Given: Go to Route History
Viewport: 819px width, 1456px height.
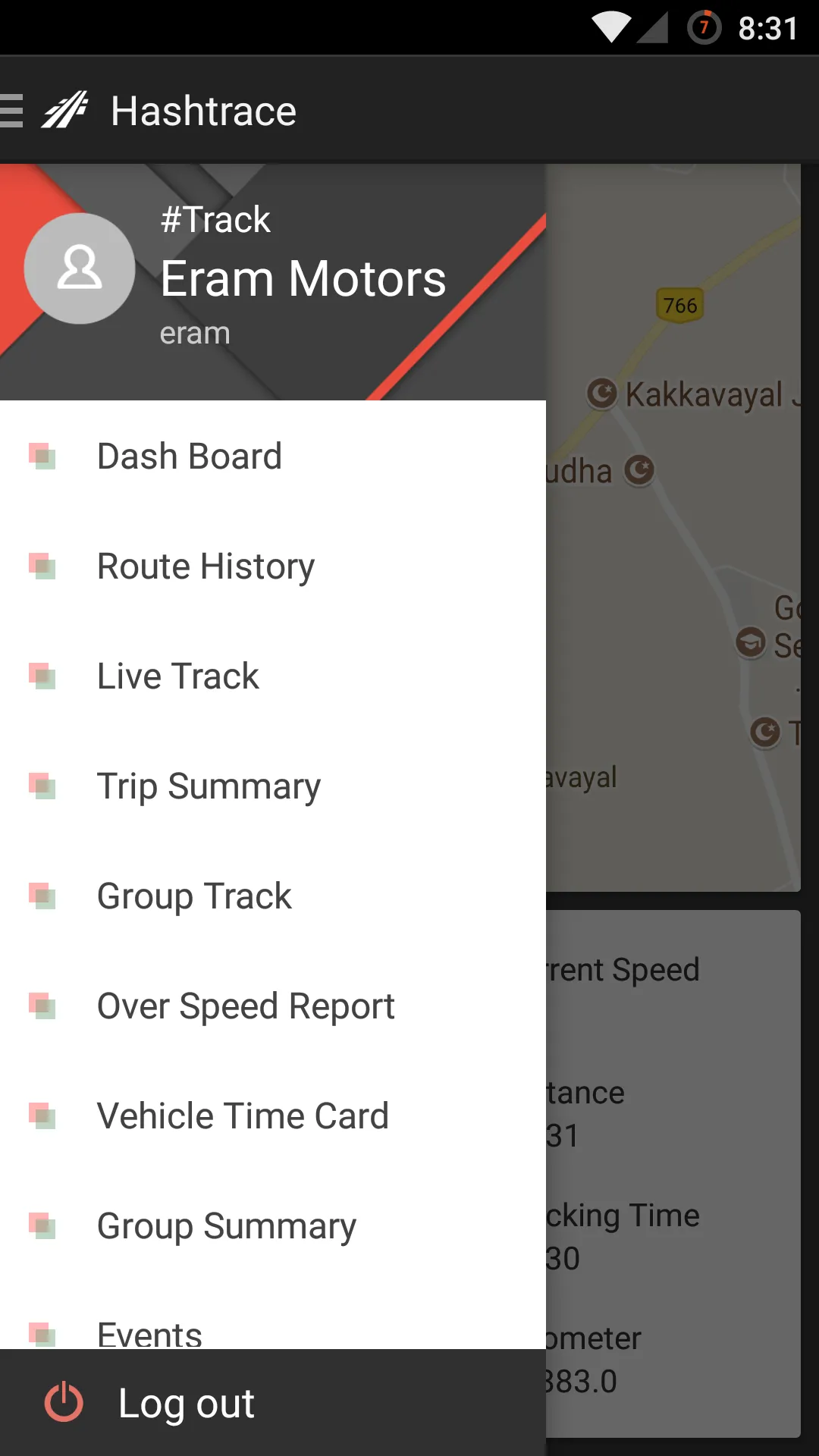Looking at the screenshot, I should pos(206,566).
